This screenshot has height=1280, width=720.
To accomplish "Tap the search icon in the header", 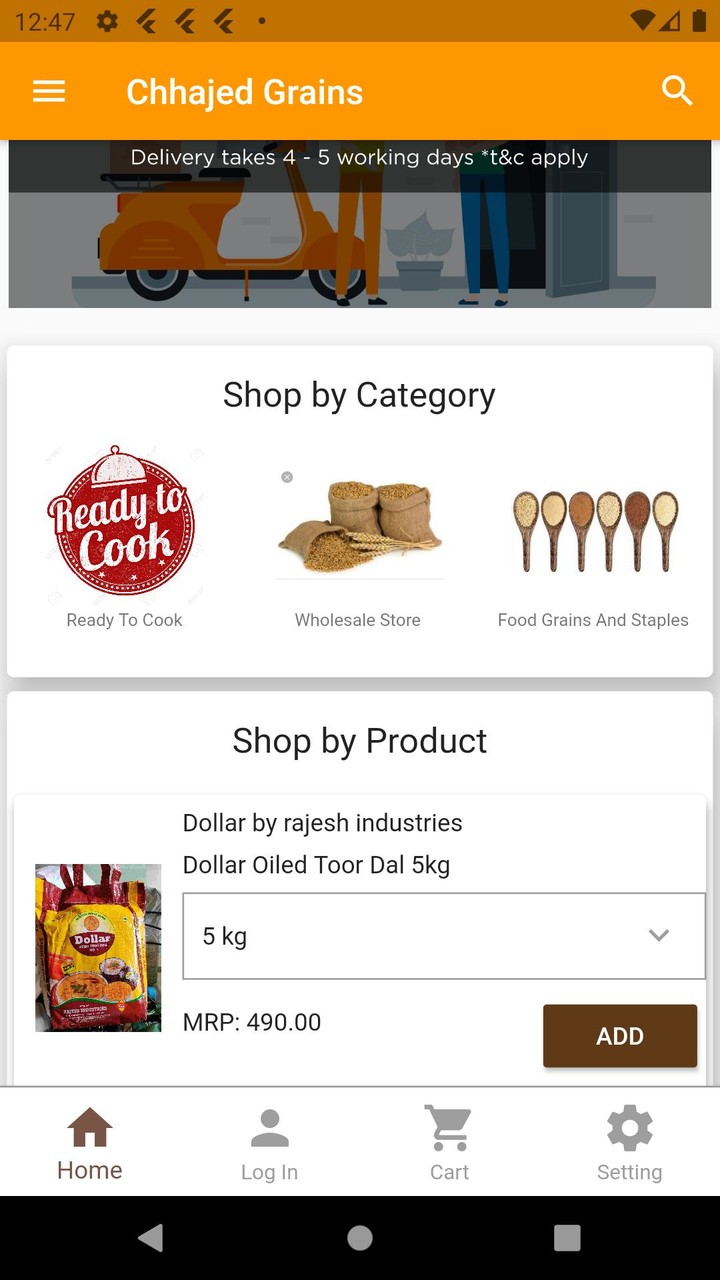I will (x=677, y=90).
